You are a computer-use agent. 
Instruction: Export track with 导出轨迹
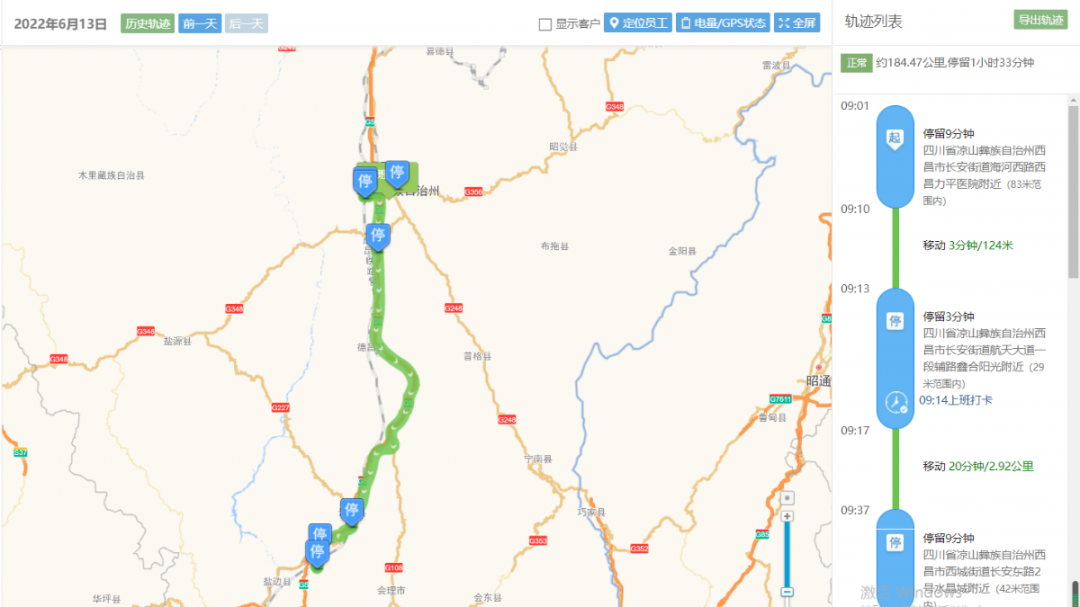[1040, 20]
